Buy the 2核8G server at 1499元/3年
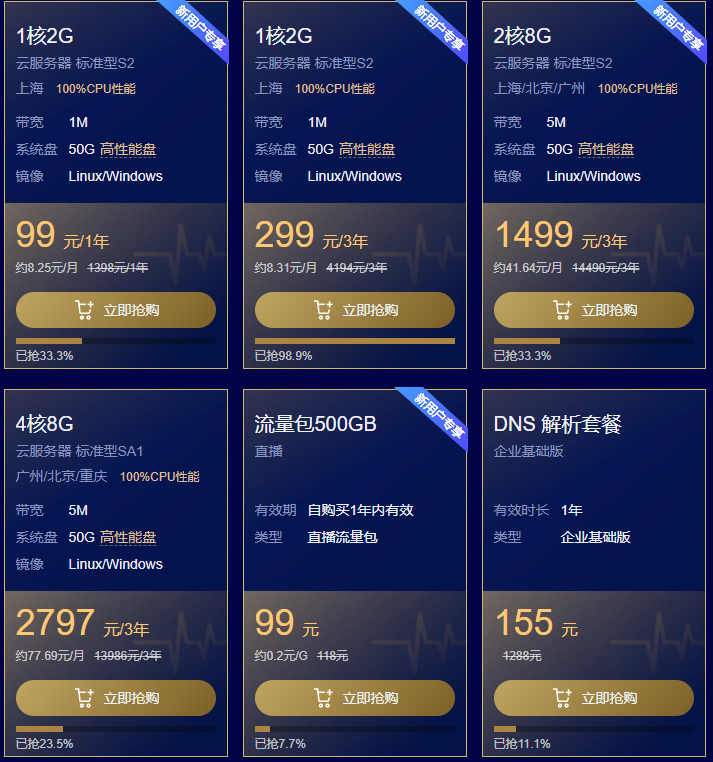This screenshot has height=762, width=713. pos(594,310)
